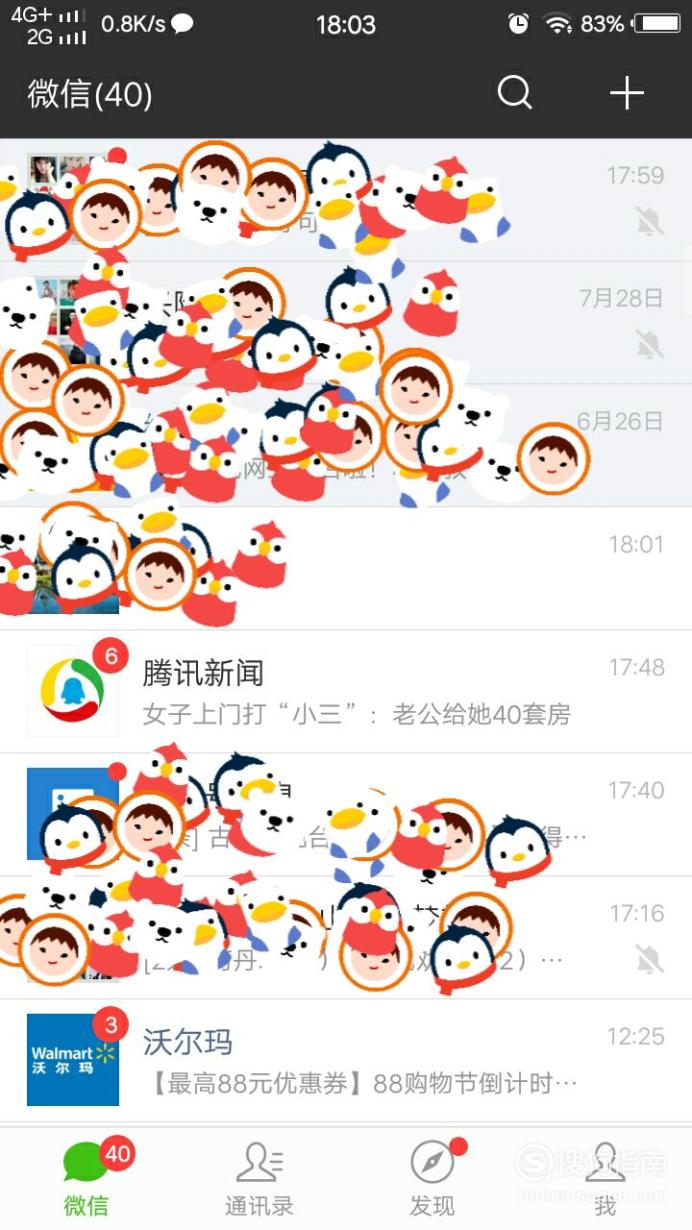Open the chat received at 17:59

pos(346,200)
